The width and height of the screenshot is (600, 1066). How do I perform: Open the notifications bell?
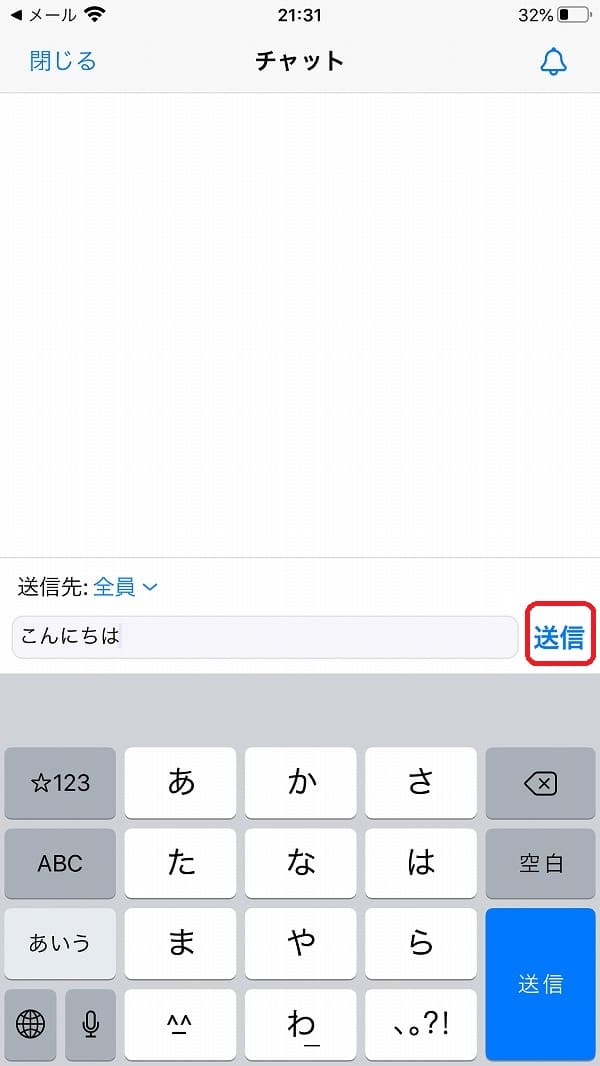coord(553,62)
